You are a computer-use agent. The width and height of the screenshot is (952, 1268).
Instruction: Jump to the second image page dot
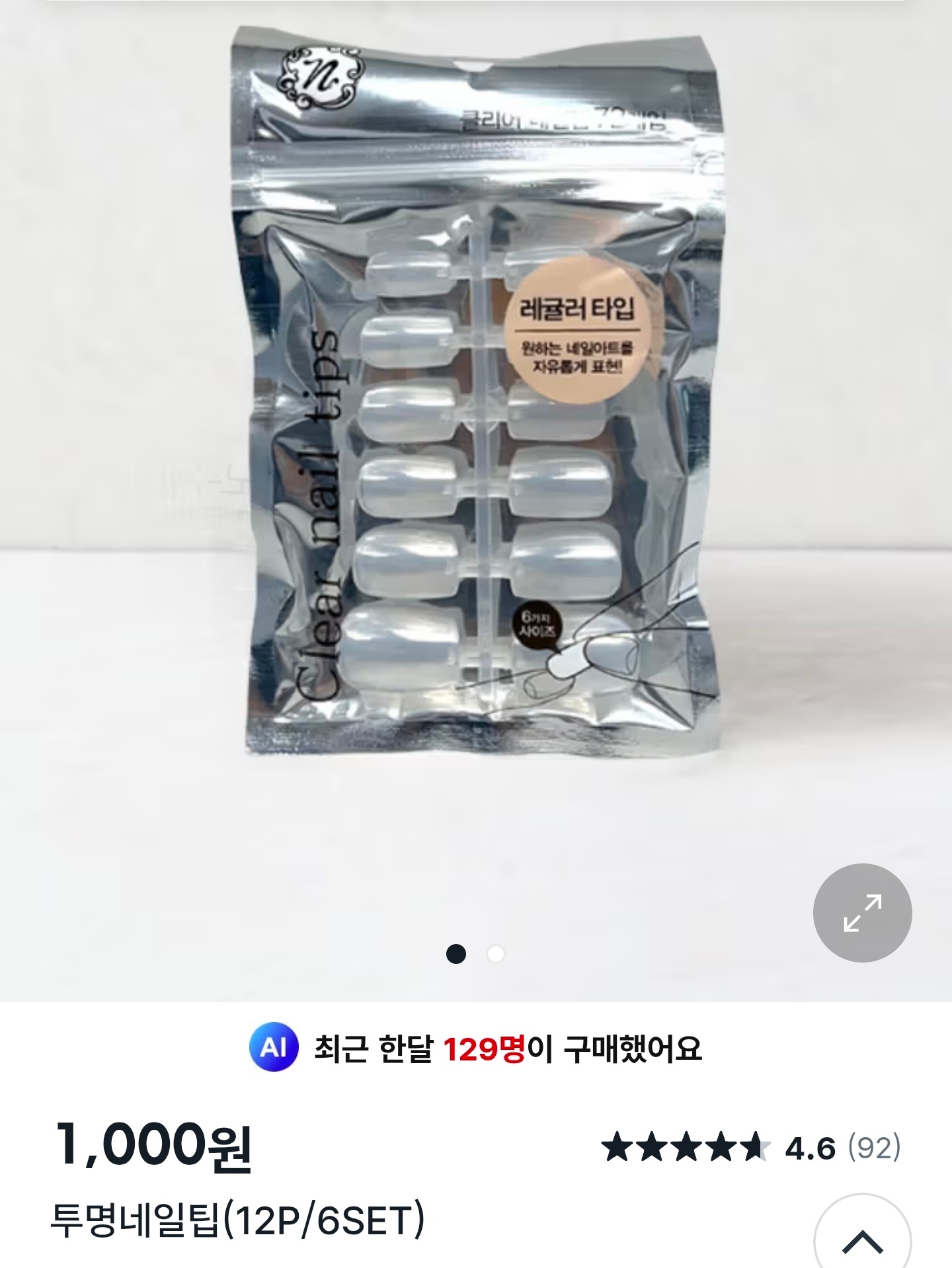495,954
